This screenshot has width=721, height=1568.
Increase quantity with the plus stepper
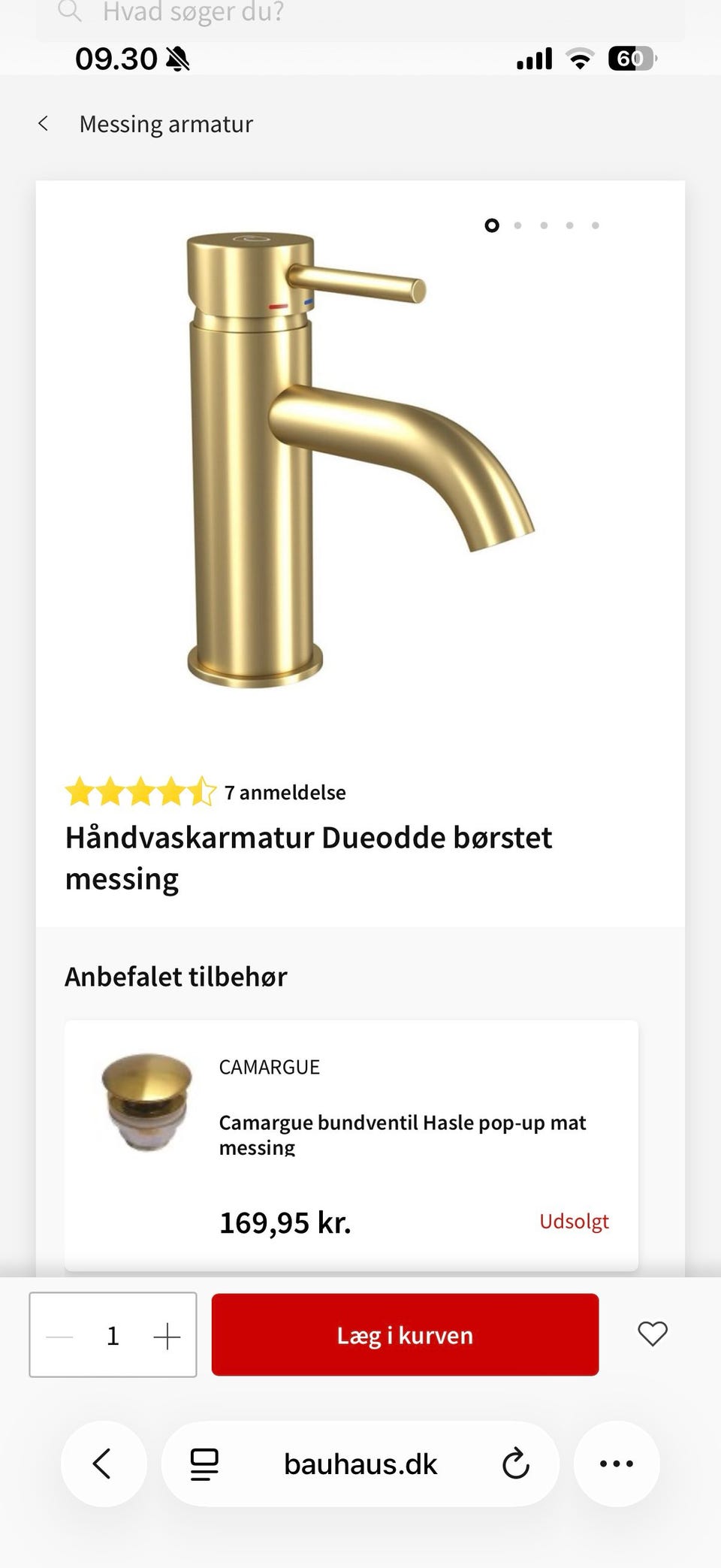(167, 1335)
